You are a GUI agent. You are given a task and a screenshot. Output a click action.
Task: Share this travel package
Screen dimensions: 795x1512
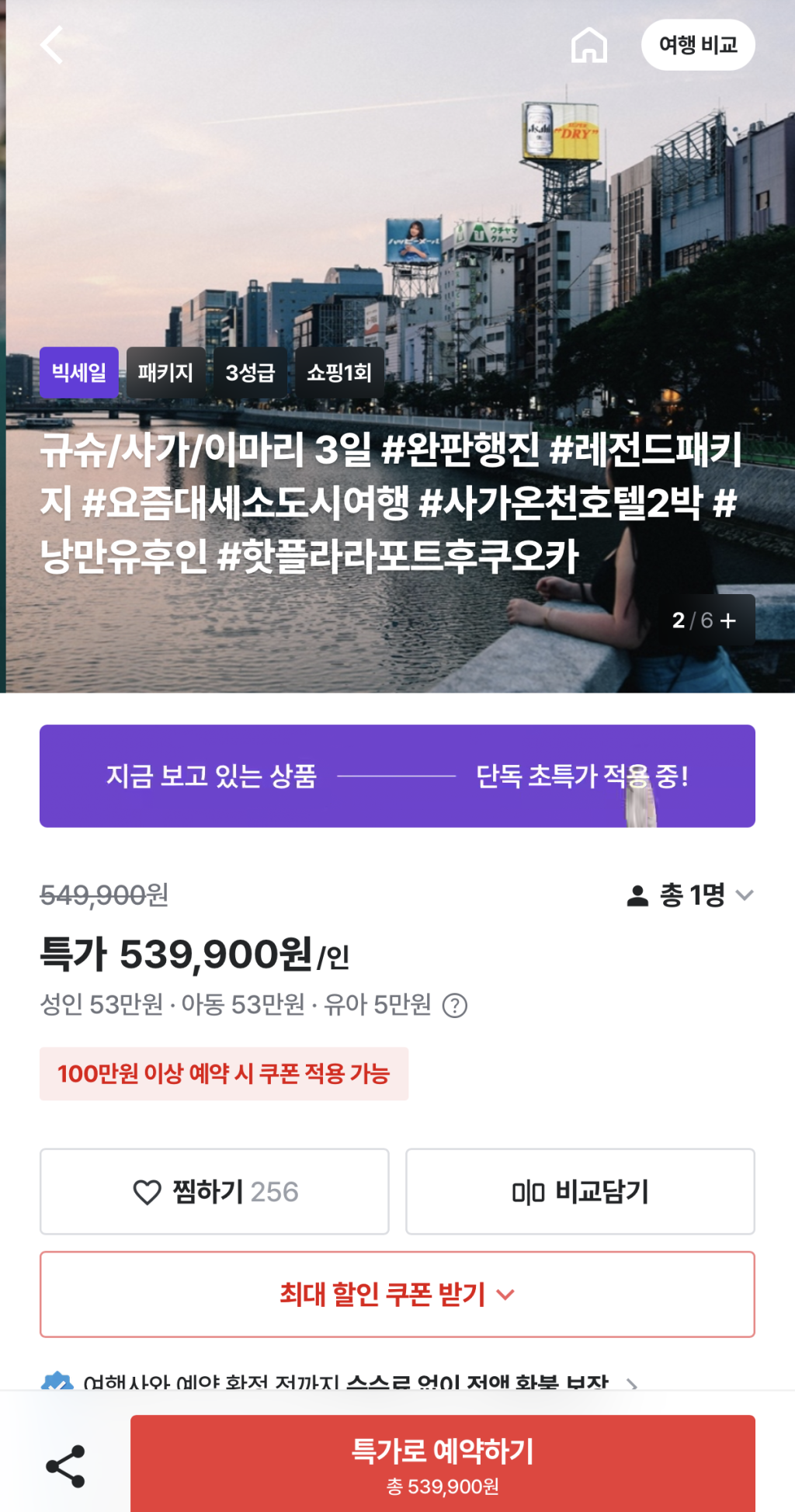click(x=65, y=1466)
